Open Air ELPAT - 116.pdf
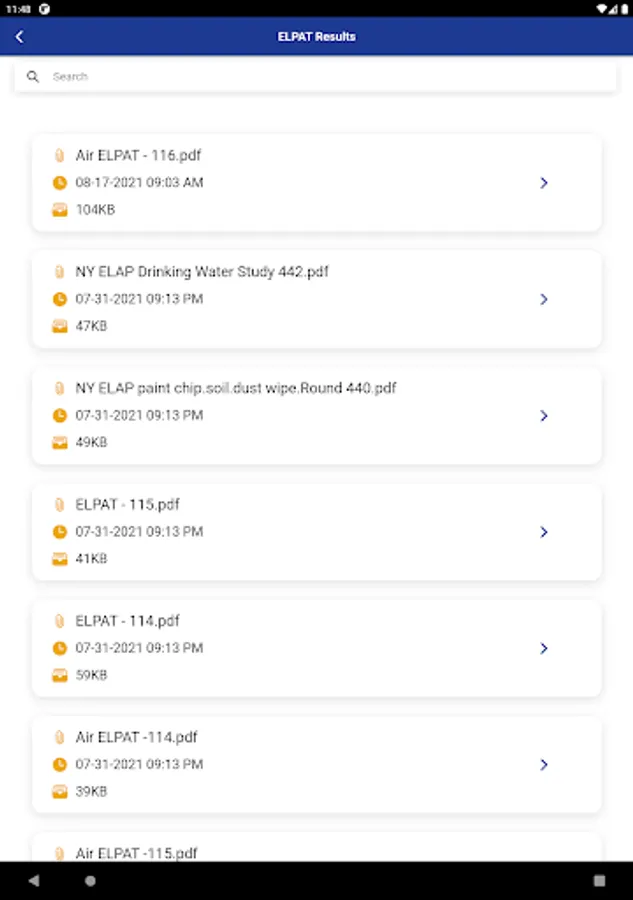 click(316, 183)
